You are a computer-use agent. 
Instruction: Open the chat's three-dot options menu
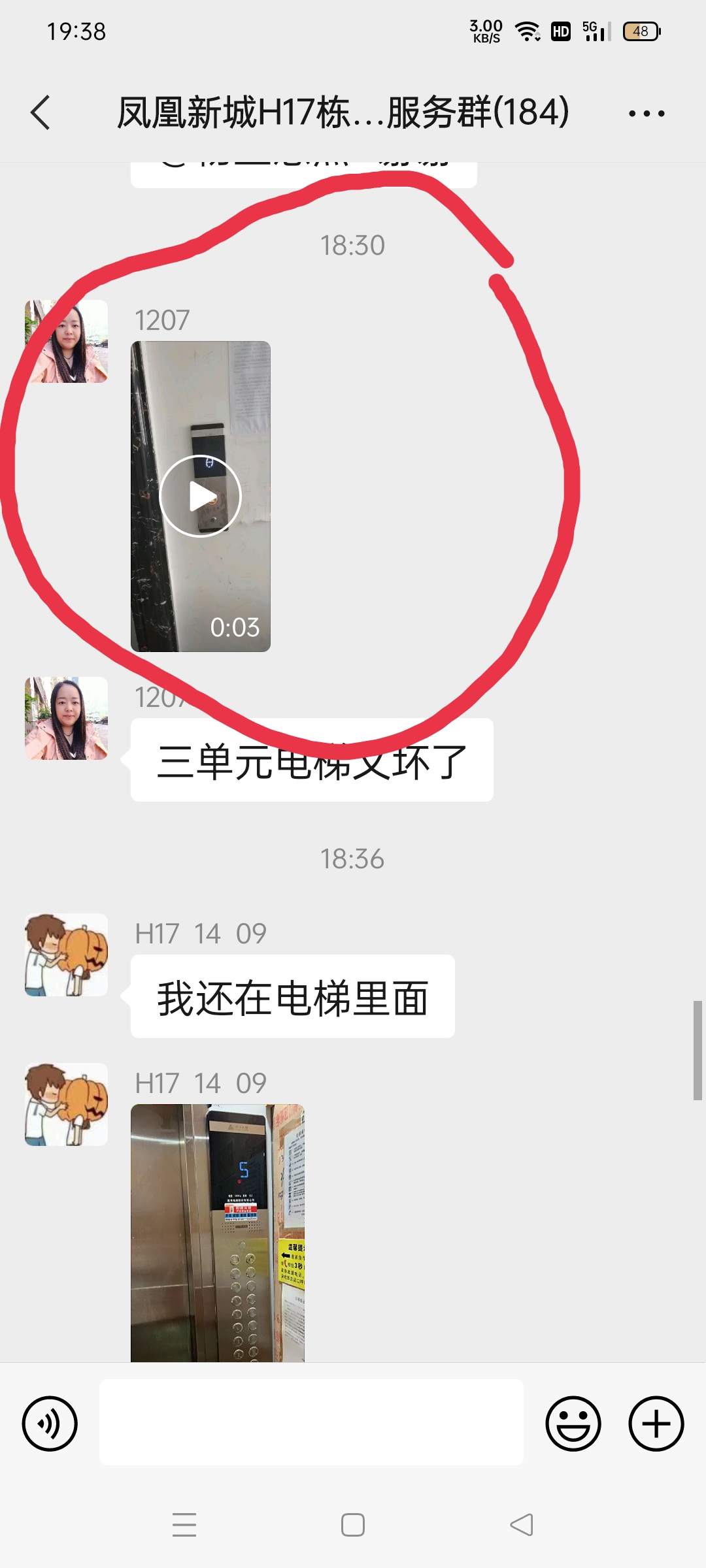click(x=646, y=114)
